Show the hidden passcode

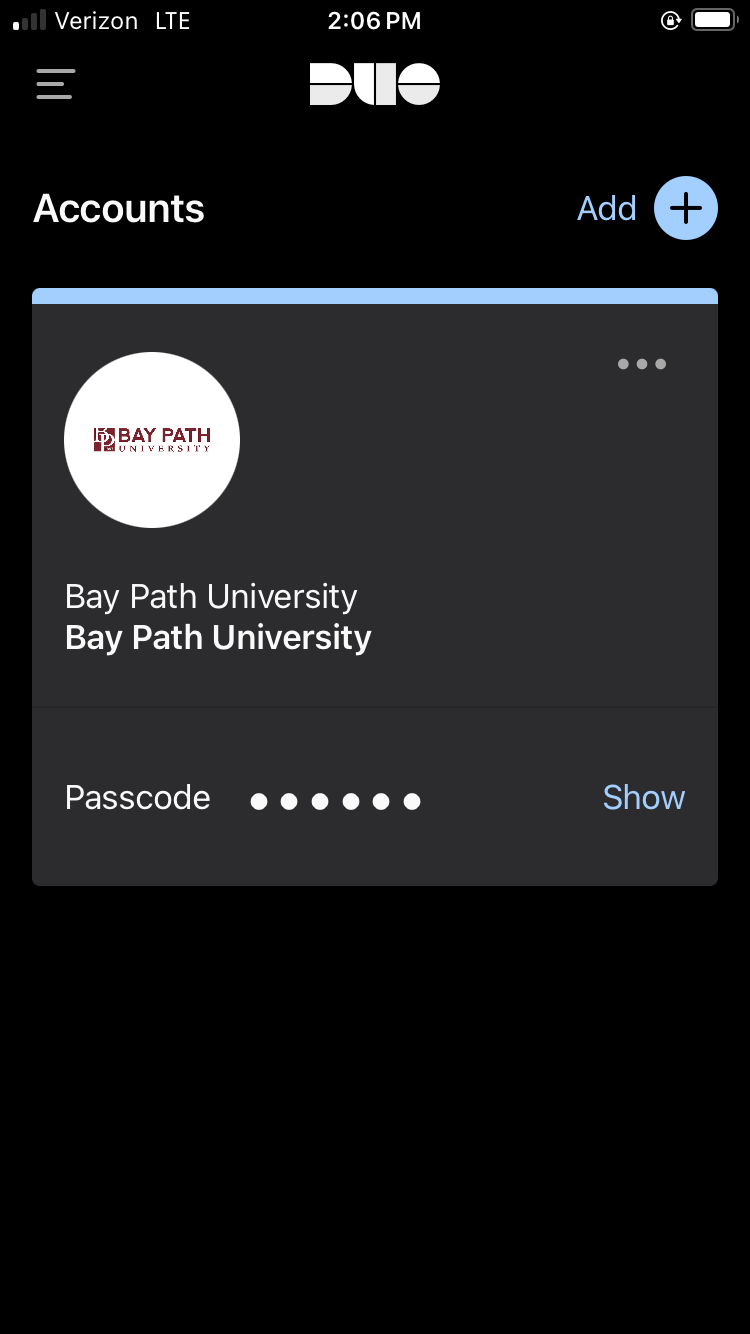tap(643, 797)
